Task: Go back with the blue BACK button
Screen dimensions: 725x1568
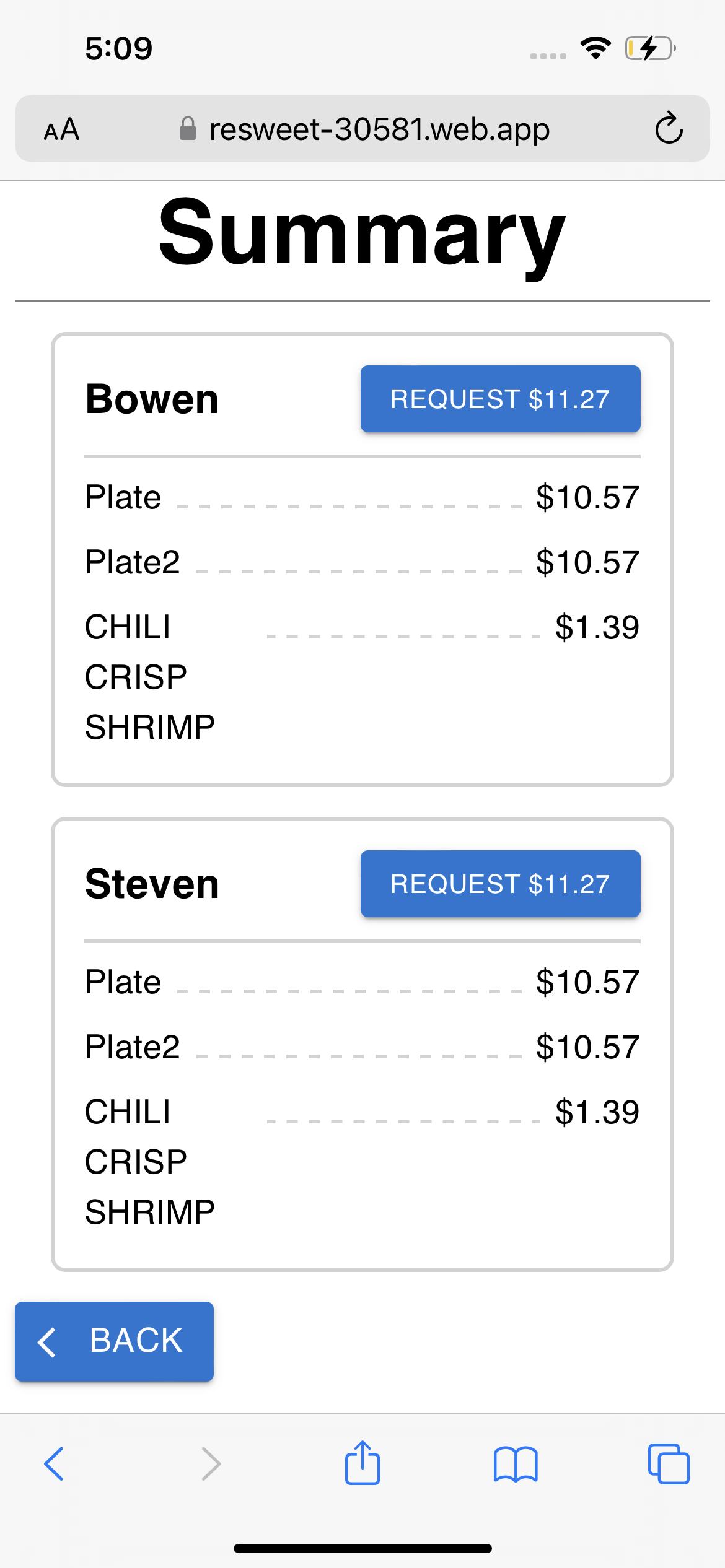Action: 114,1341
